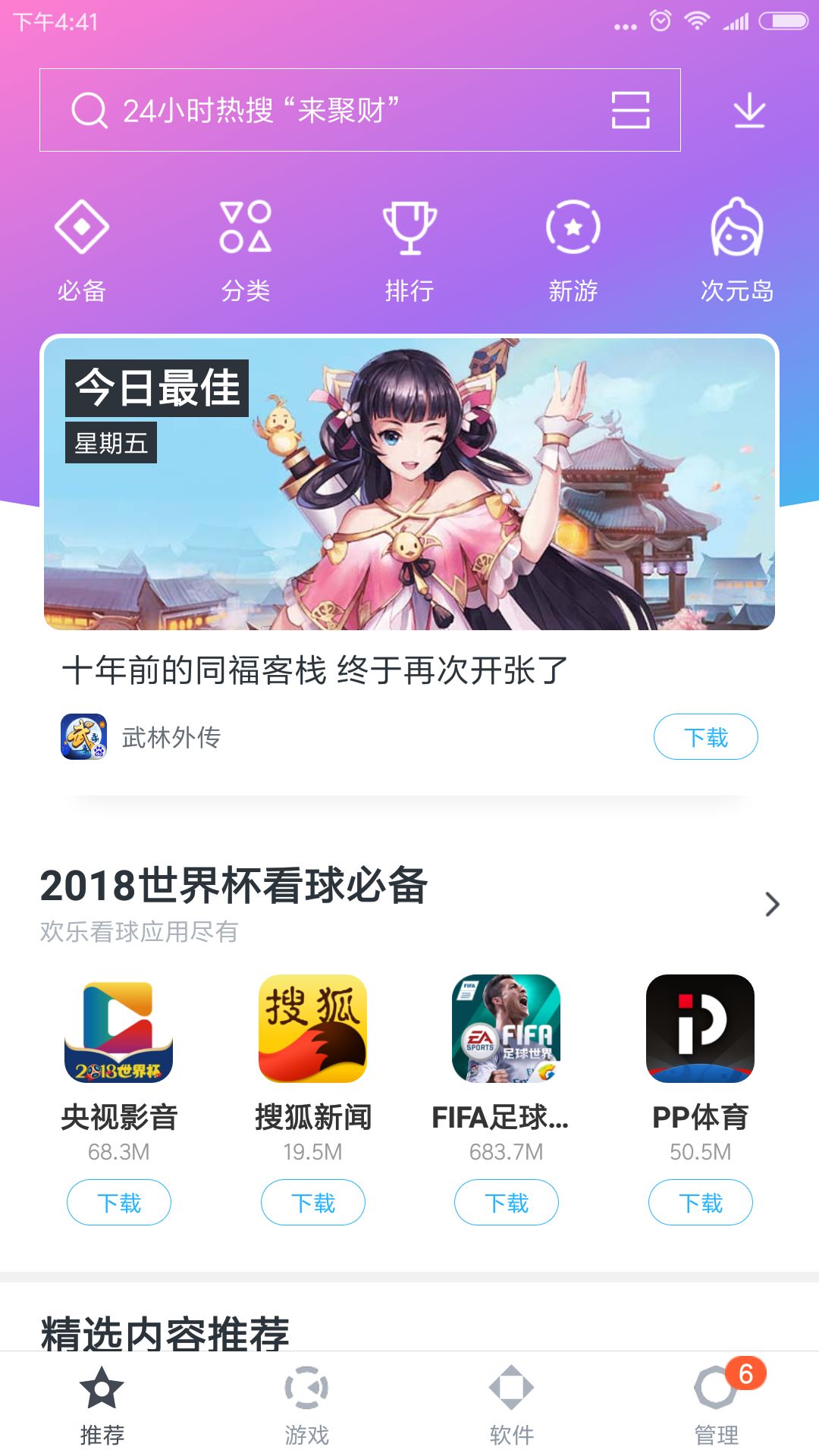Screen dimensions: 819x1456
Task: Expand 2018世界杯看球必备 with the arrow
Action: tap(772, 904)
